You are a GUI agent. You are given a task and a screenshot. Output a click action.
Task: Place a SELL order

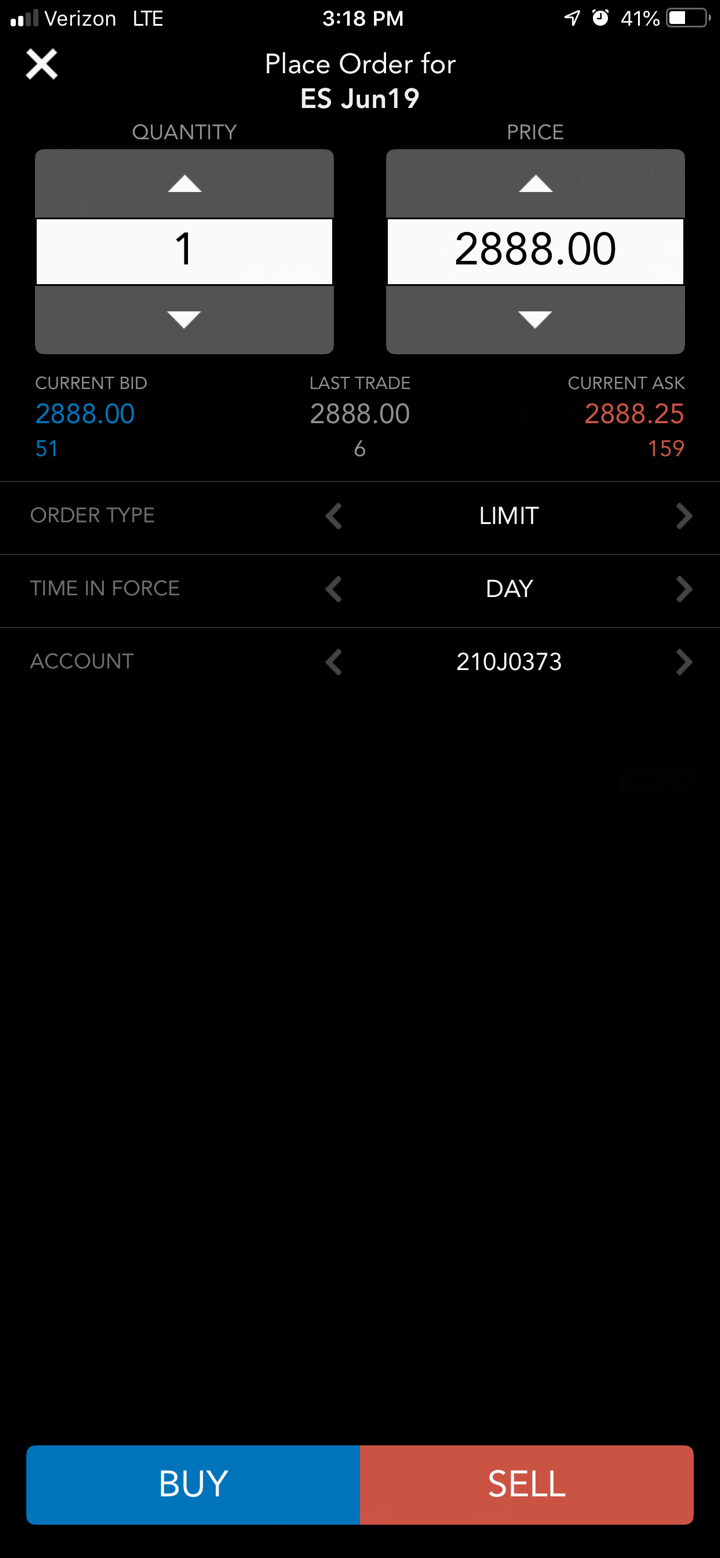pyautogui.click(x=526, y=1484)
